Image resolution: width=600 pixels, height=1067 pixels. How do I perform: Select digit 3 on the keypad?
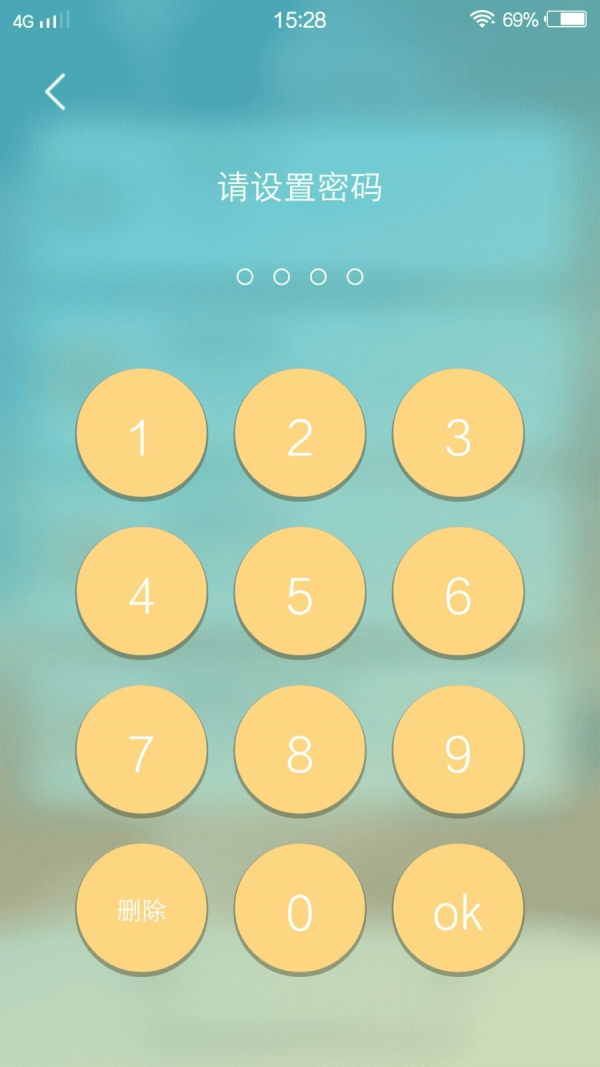tap(458, 434)
